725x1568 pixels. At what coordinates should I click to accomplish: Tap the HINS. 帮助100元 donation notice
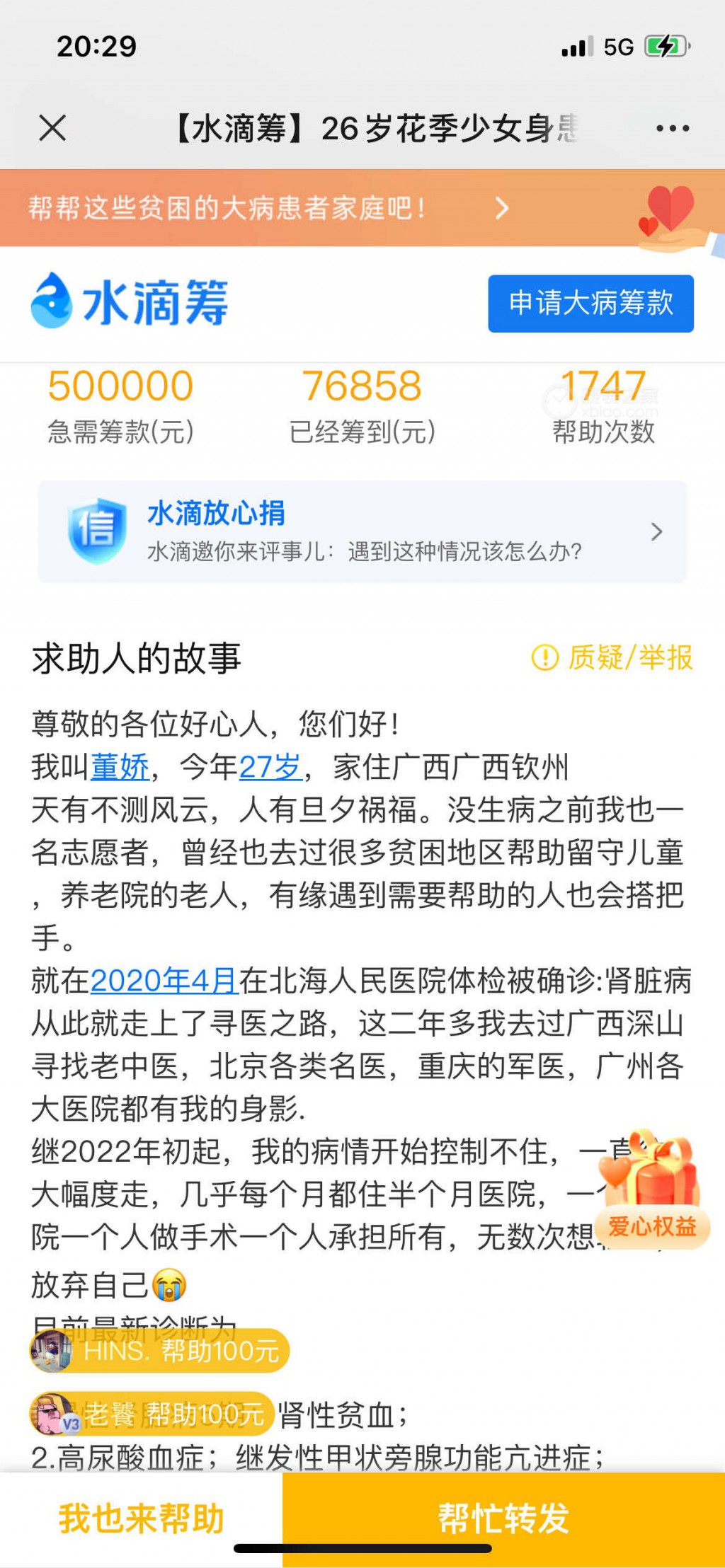tap(161, 1351)
